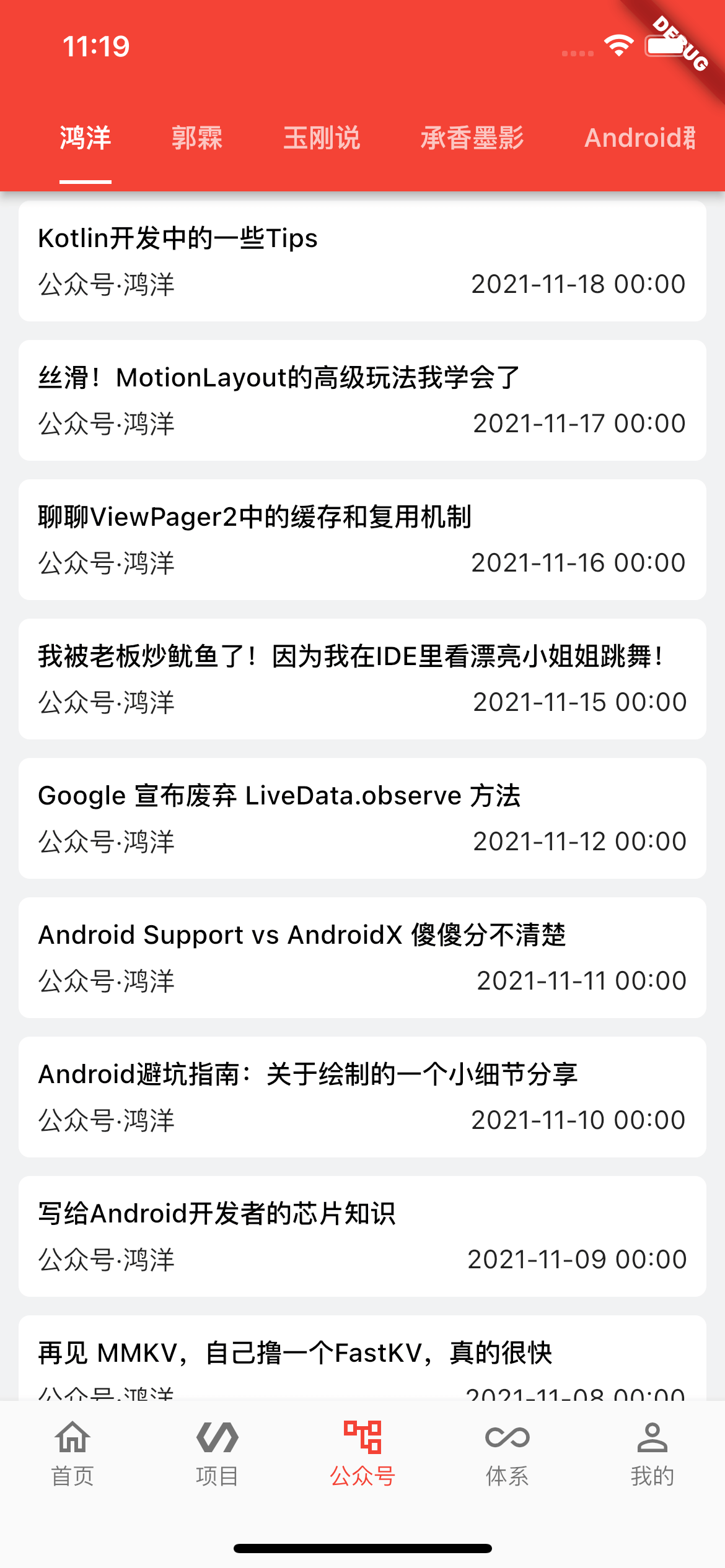Open the 体系 tab

(x=507, y=1453)
